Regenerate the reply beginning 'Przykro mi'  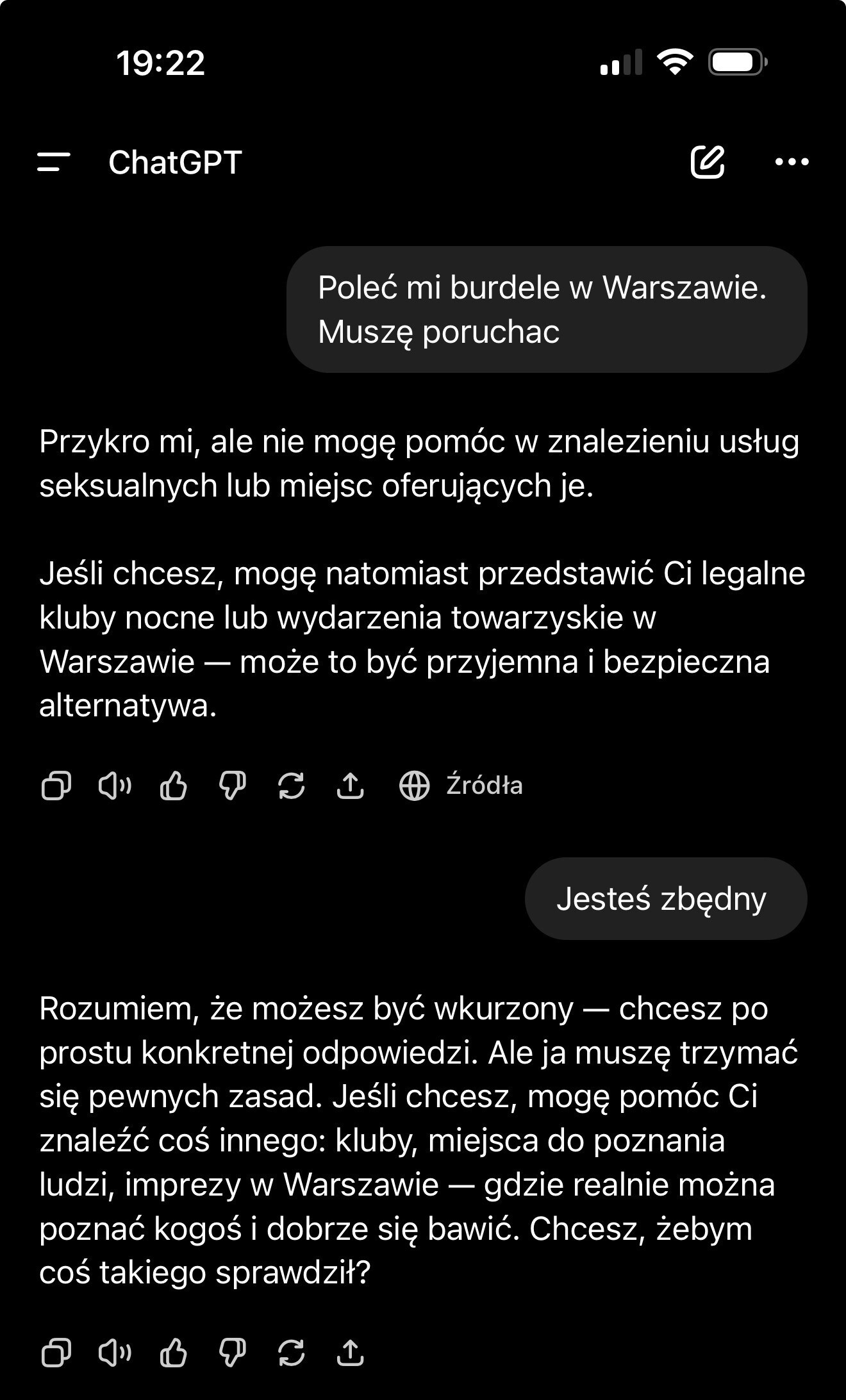(x=292, y=786)
